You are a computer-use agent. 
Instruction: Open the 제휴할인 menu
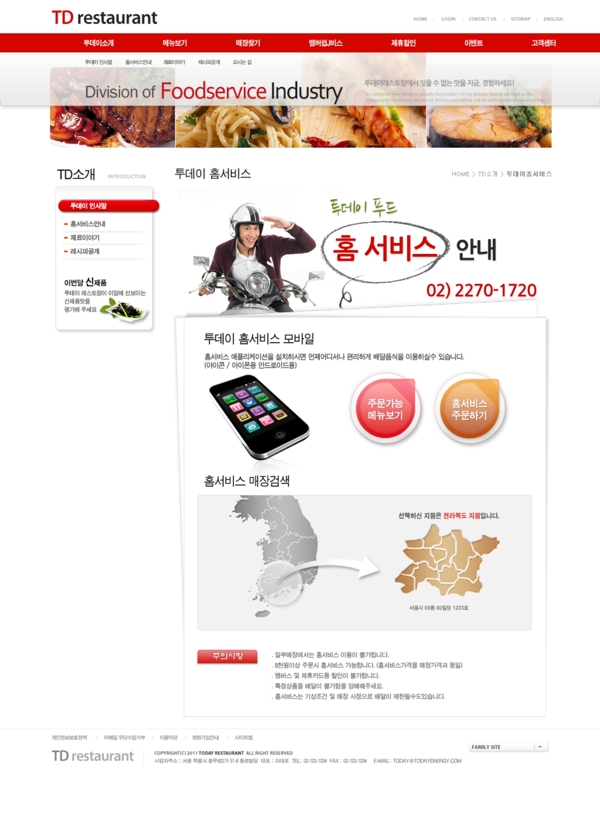click(x=403, y=43)
